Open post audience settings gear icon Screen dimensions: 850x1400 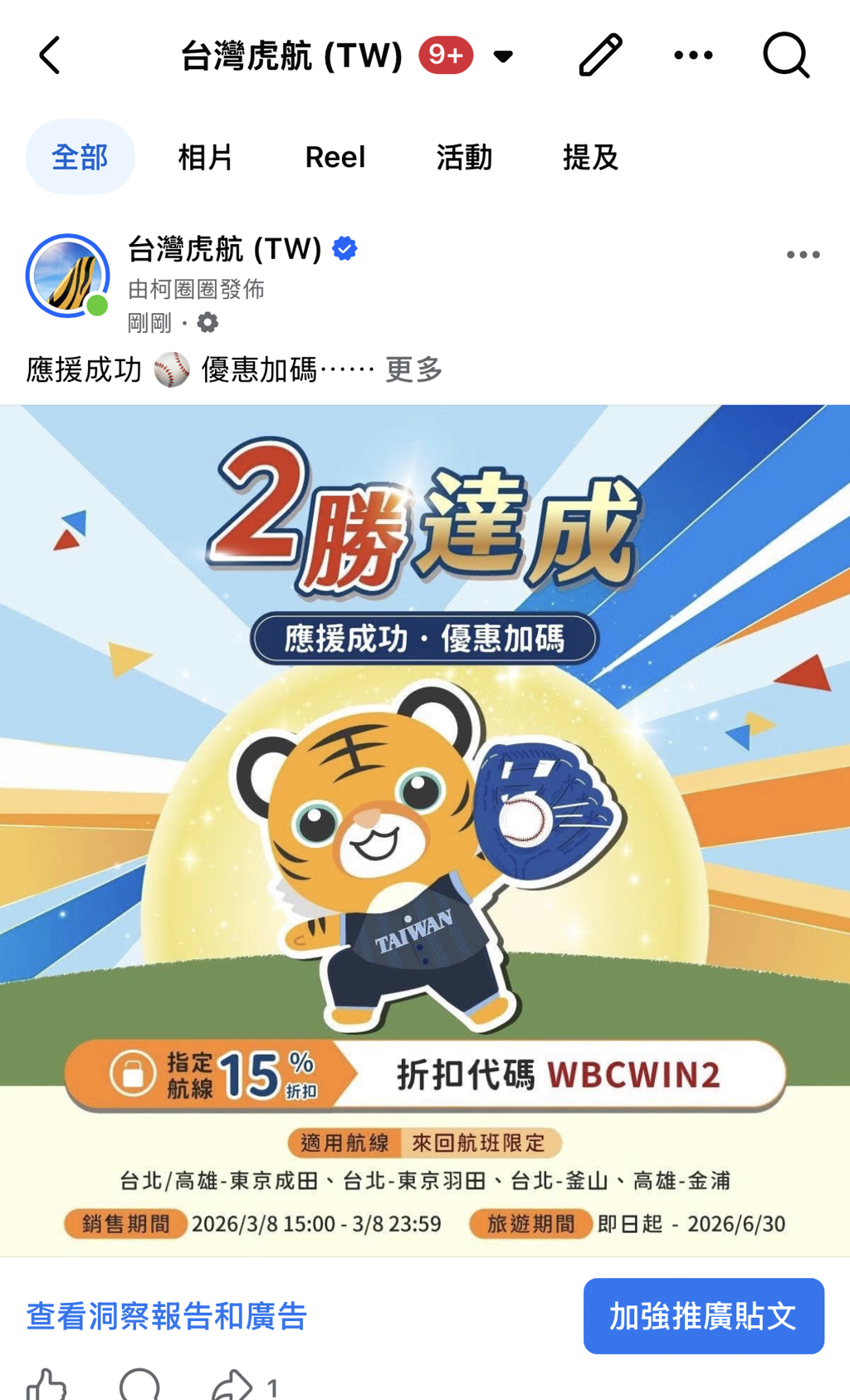coord(208,322)
